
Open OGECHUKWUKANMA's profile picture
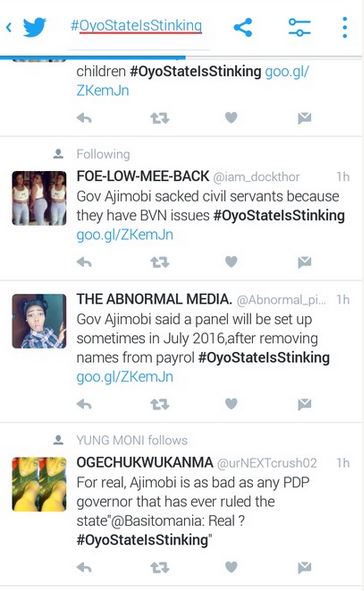[39, 484]
